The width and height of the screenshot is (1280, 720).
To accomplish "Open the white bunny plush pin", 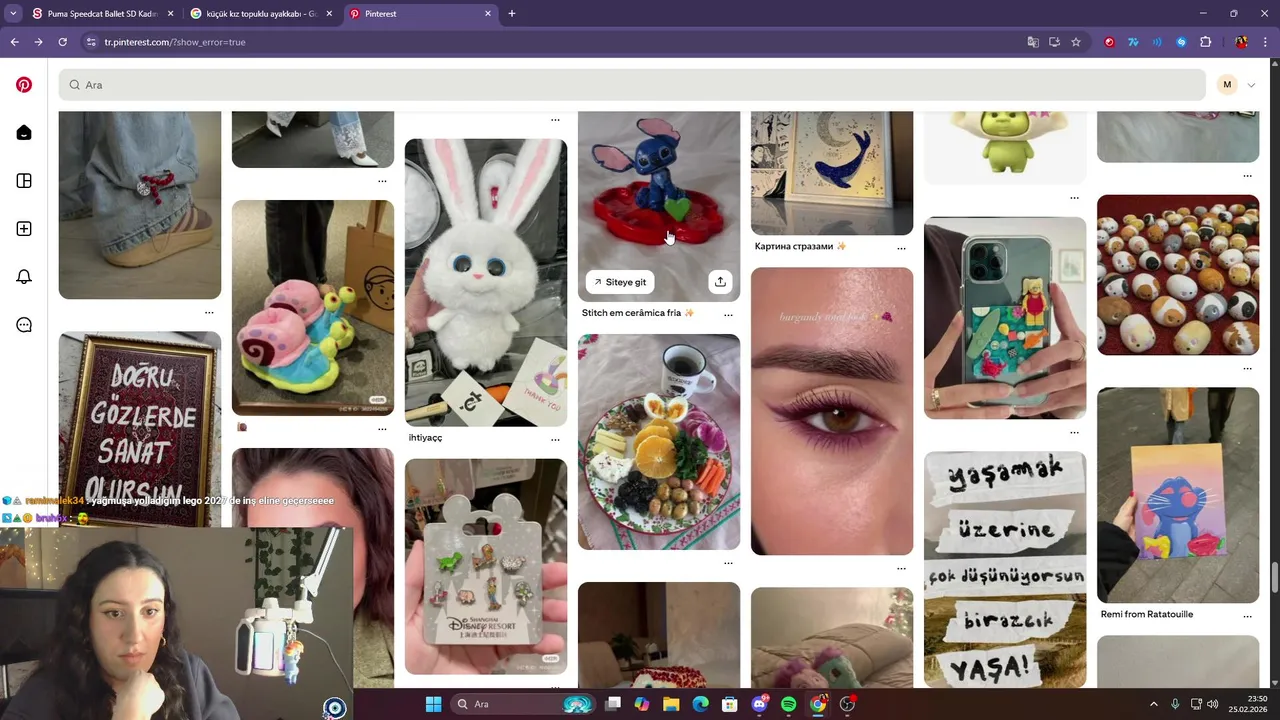I will pyautogui.click(x=485, y=282).
